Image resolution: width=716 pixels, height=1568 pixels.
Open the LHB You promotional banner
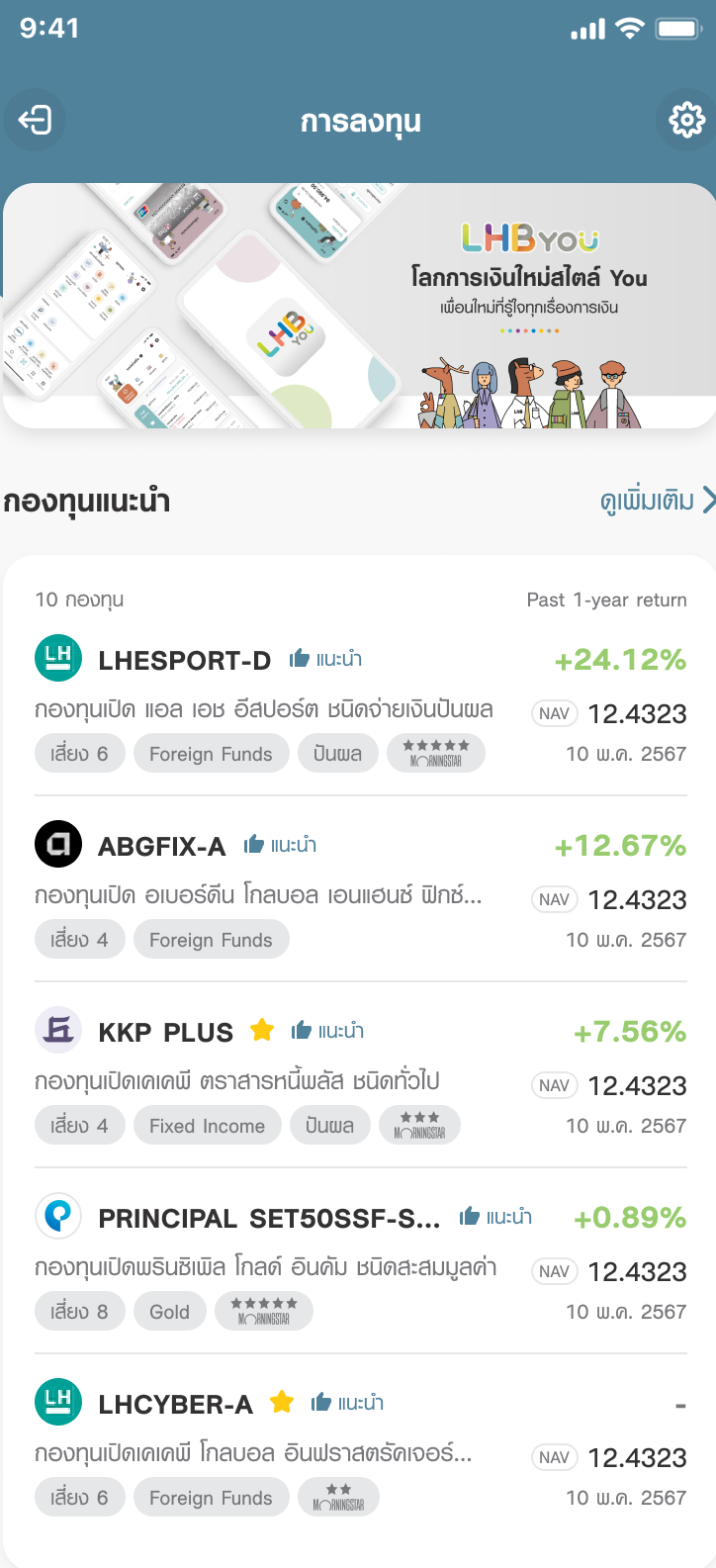(x=359, y=306)
